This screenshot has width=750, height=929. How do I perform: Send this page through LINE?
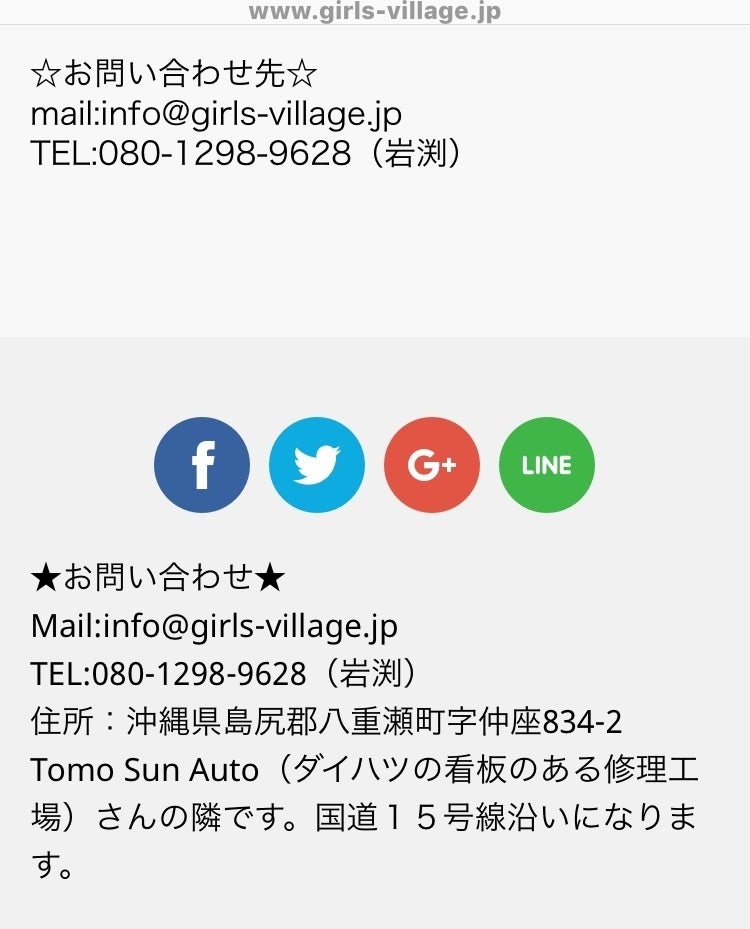[547, 465]
